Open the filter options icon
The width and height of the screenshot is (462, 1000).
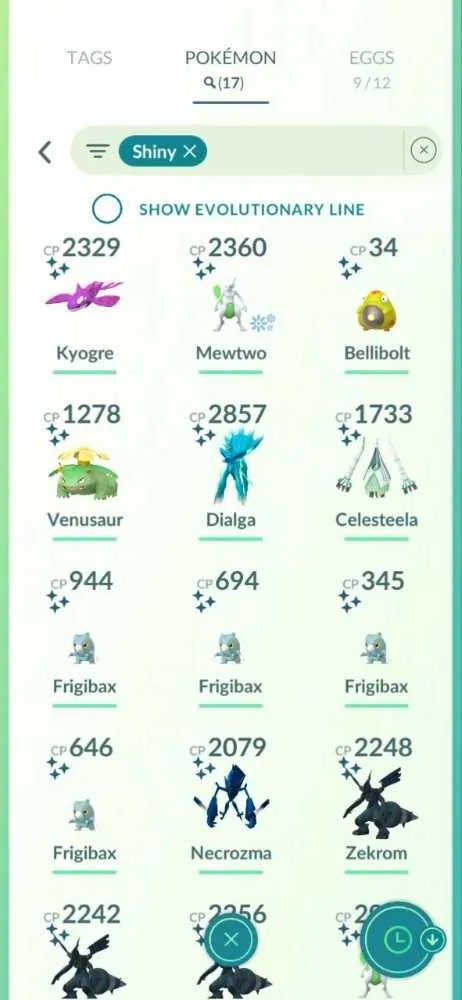point(98,151)
